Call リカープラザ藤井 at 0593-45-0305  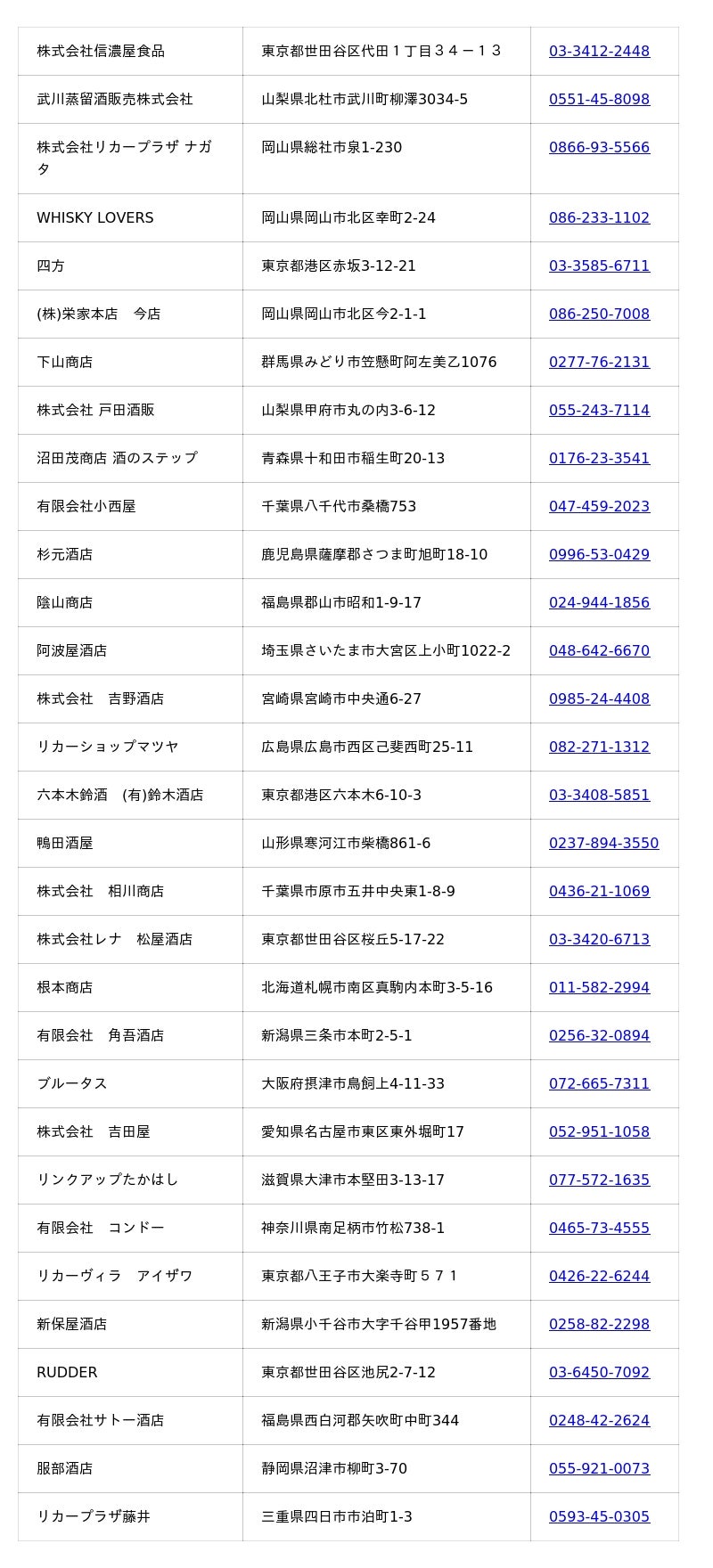pos(599,1517)
